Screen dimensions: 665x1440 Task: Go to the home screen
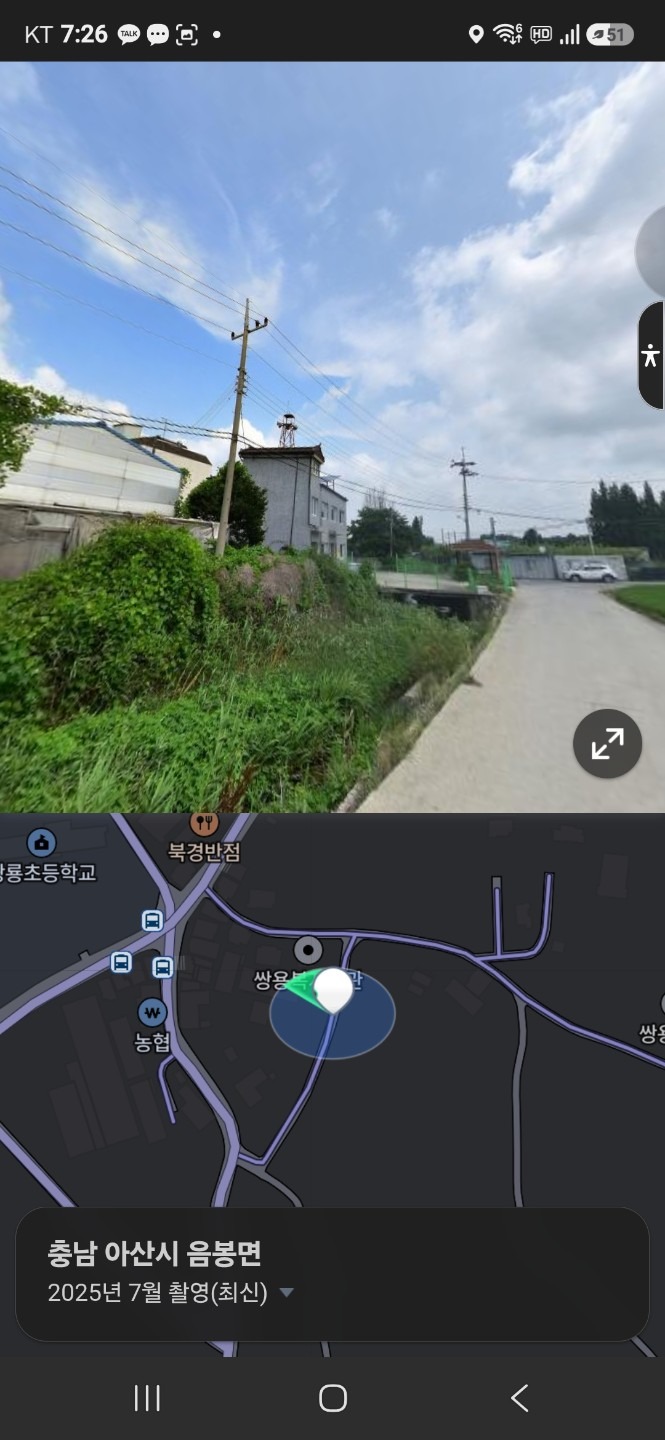(x=333, y=1398)
